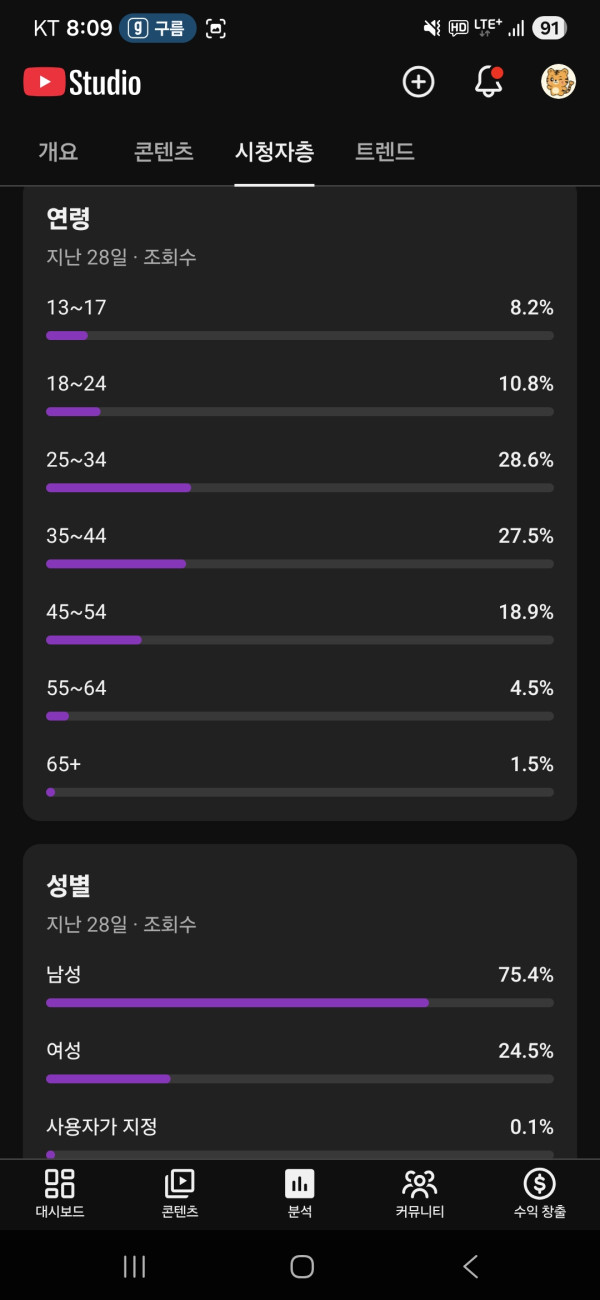600x1300 pixels.
Task: Tap the system home button
Action: (301, 1266)
